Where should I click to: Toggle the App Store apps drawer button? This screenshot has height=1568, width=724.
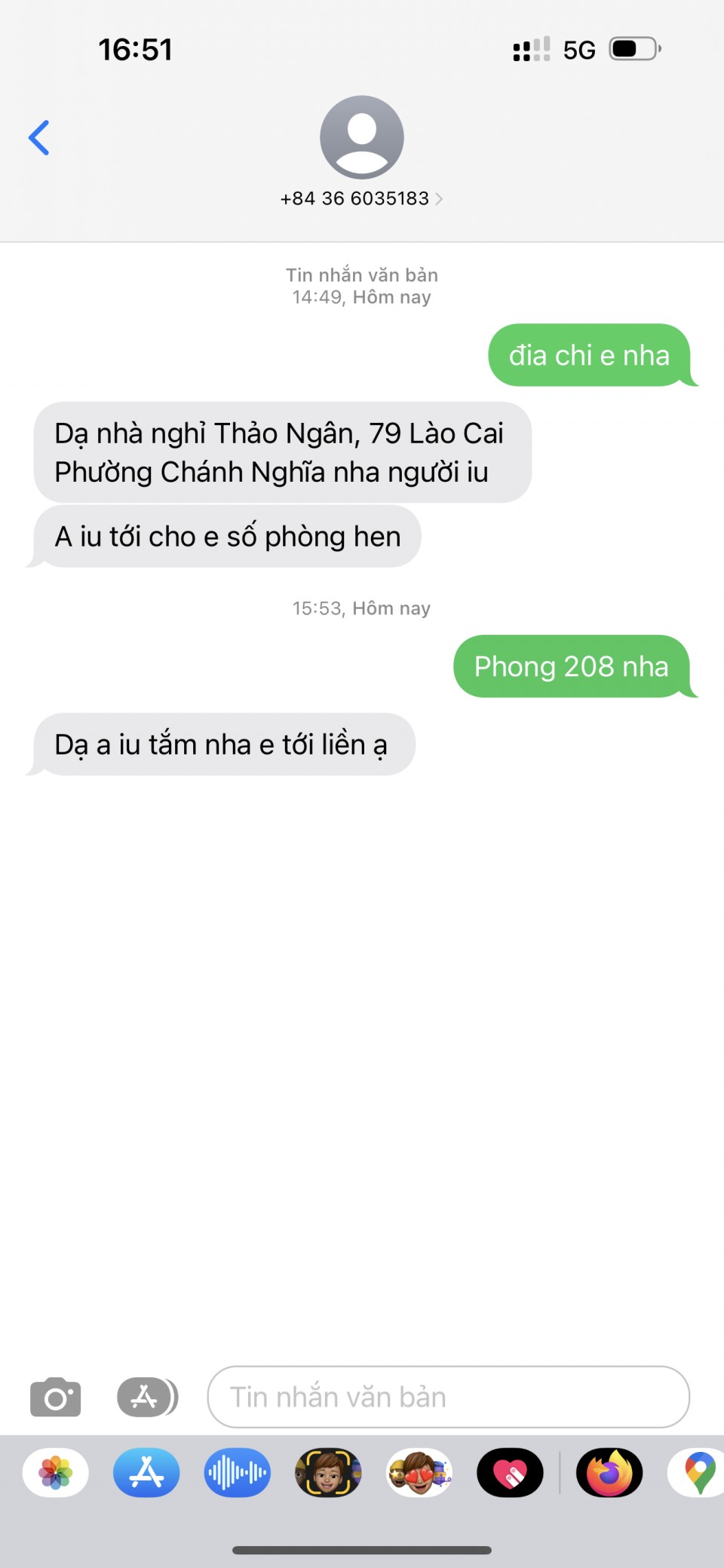(147, 1397)
